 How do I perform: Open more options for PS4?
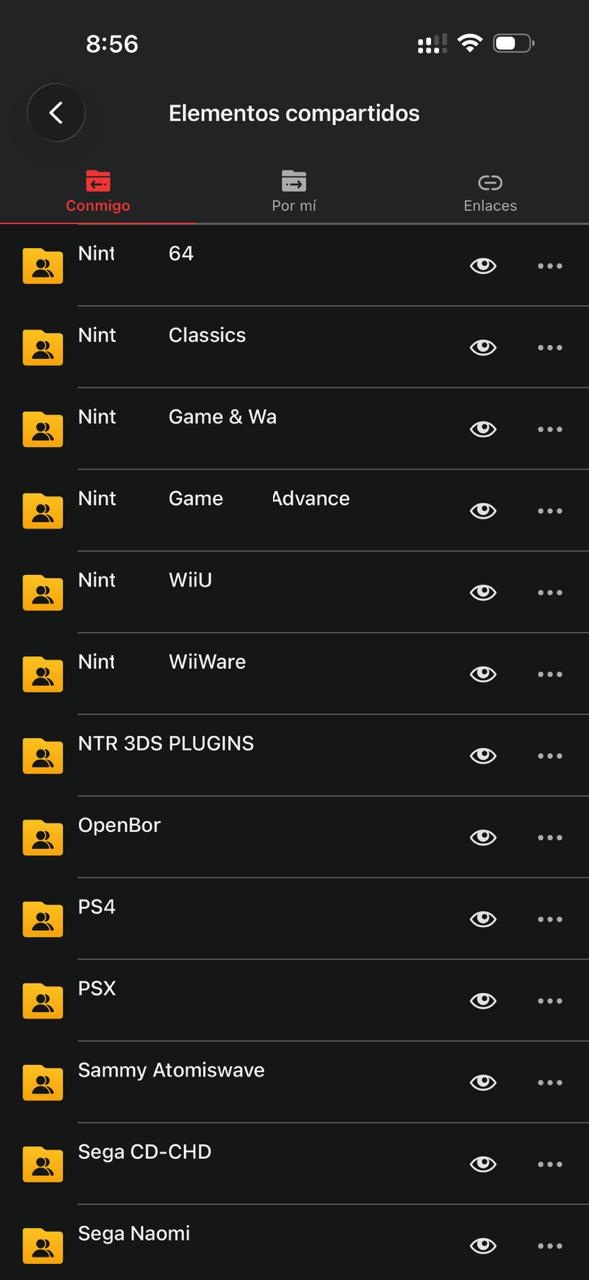pyautogui.click(x=550, y=919)
